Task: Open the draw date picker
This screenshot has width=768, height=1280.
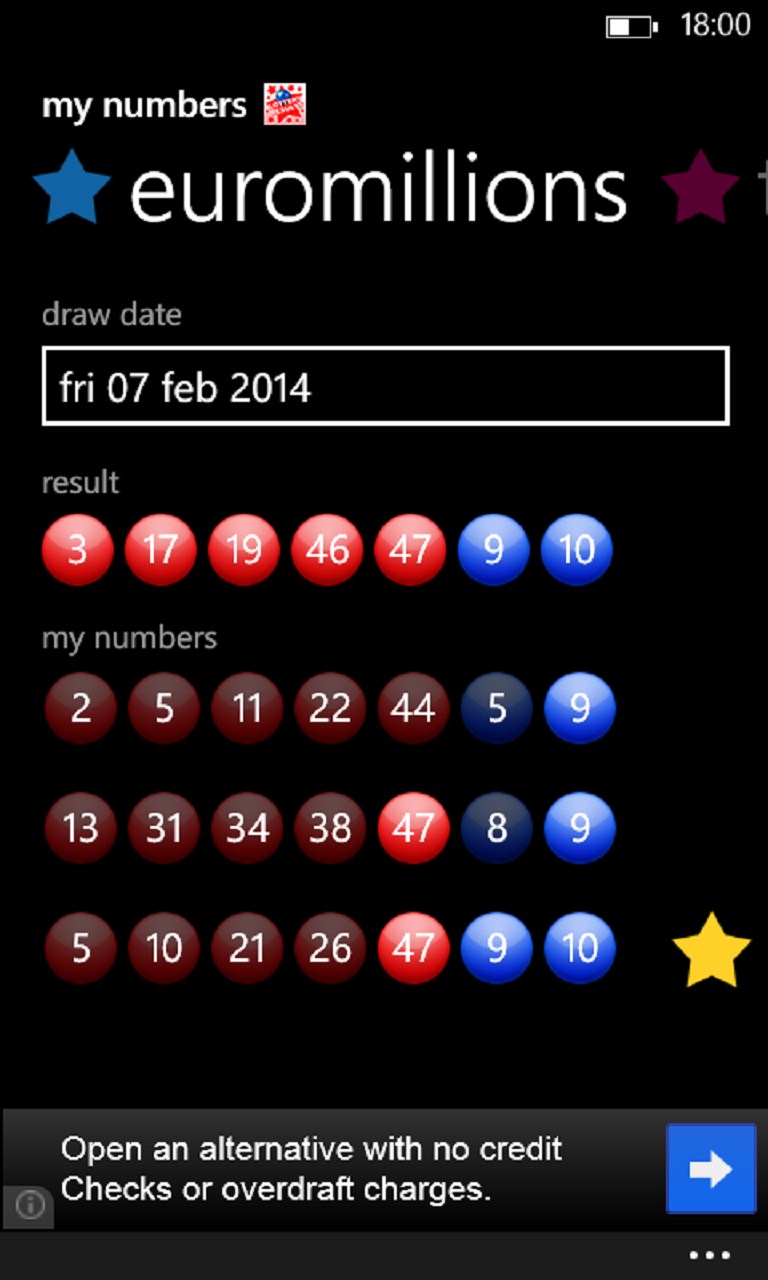Action: coord(385,387)
